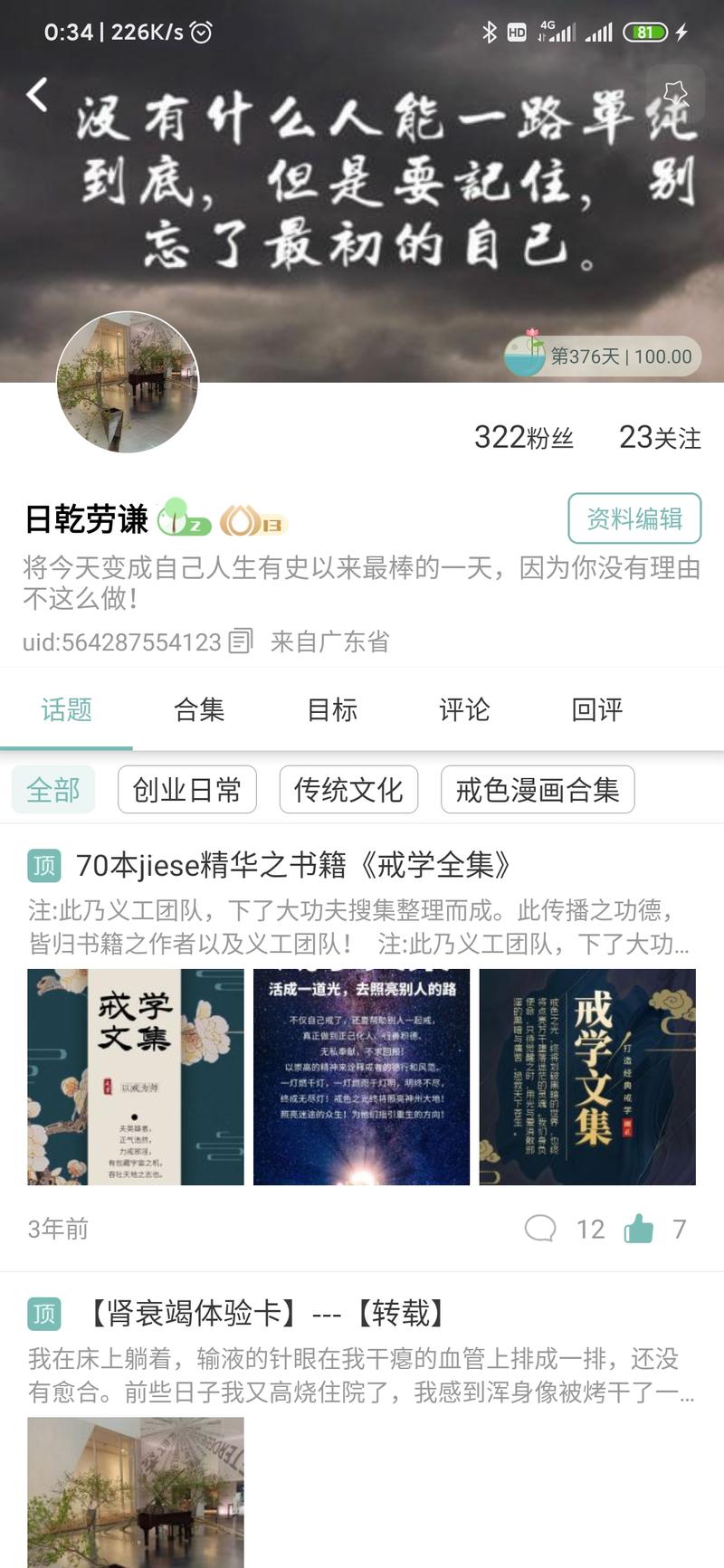724x1568 pixels.
Task: Activate the 戒色漫画合集 filter chip
Action: point(537,789)
